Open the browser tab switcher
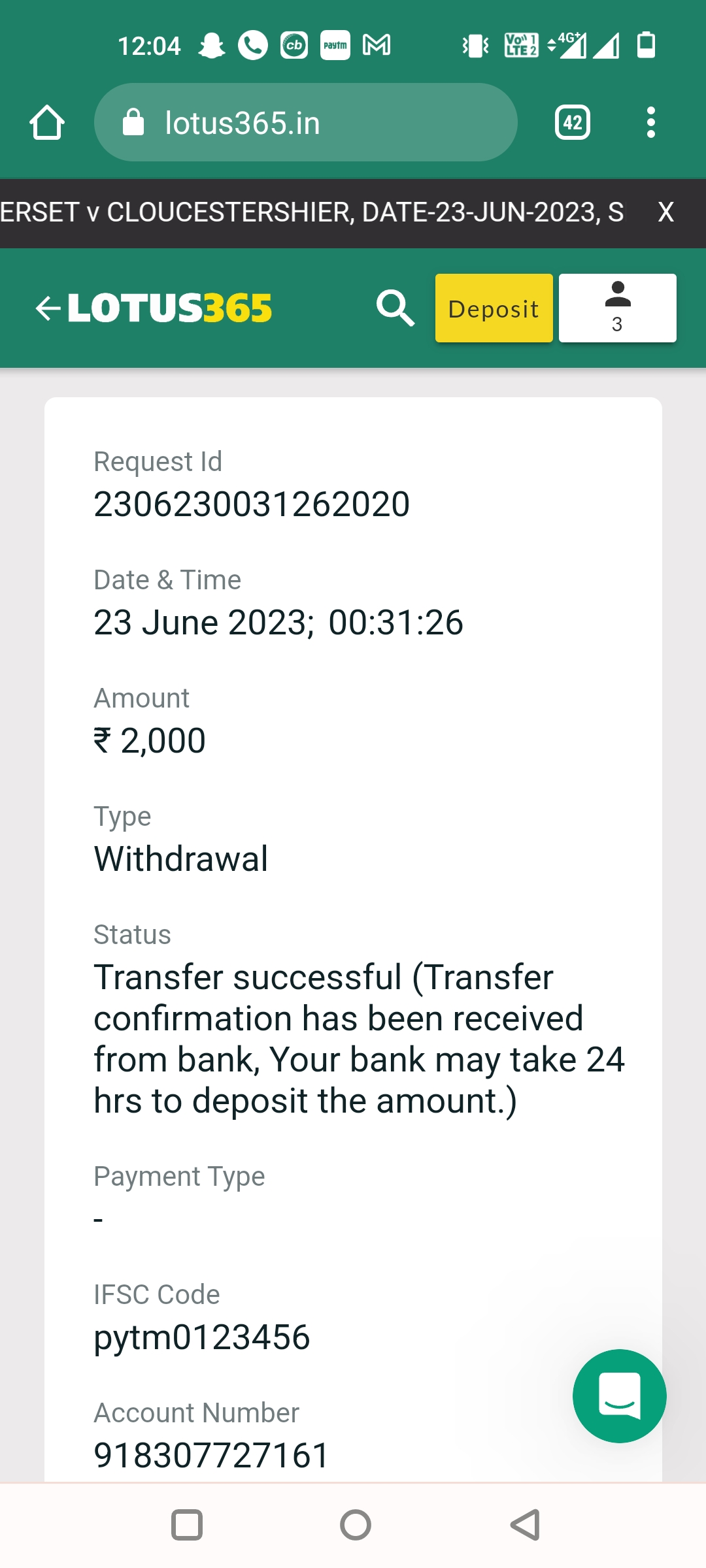Viewport: 706px width, 1568px height. (x=573, y=123)
